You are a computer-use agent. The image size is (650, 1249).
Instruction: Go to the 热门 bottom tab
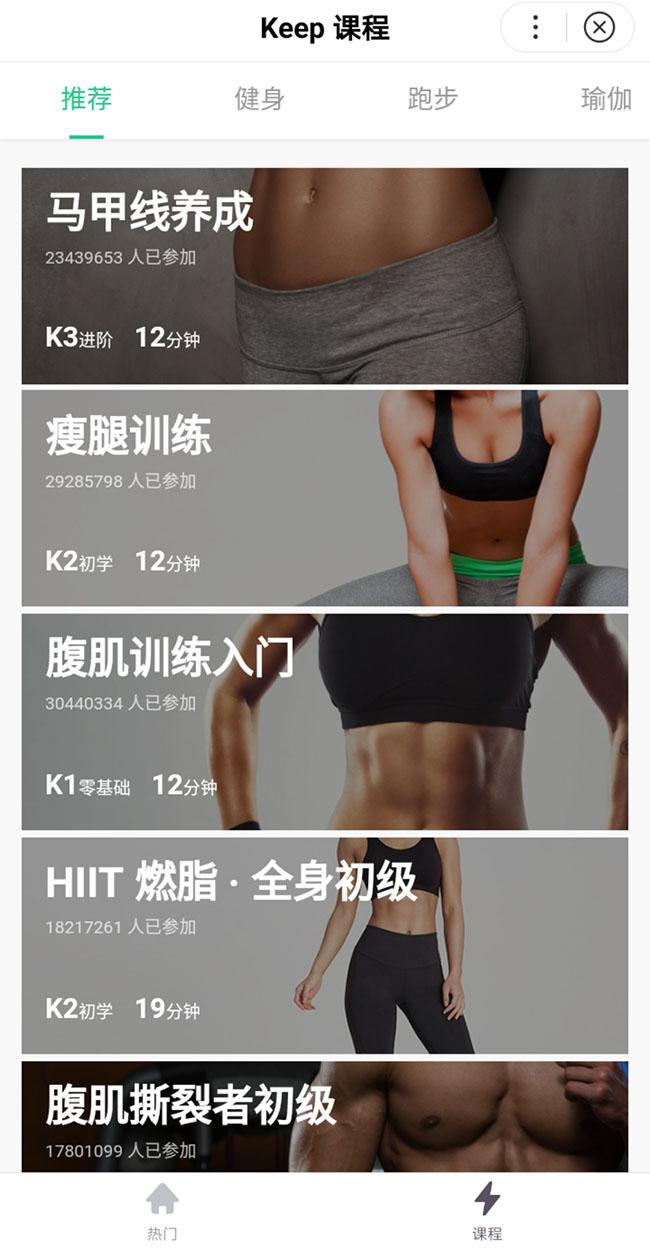[x=162, y=1211]
